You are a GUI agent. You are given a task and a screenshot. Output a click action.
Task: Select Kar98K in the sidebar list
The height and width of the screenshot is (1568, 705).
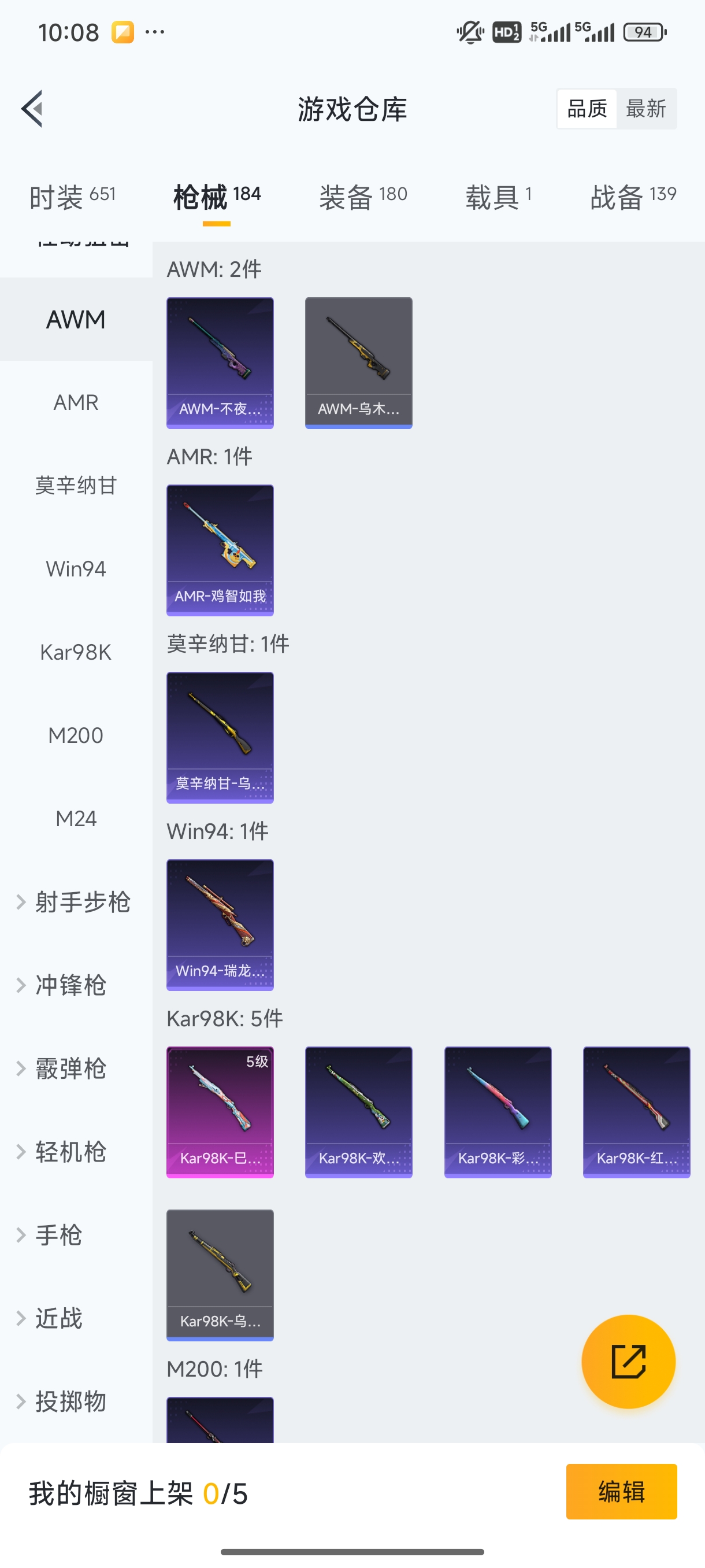pyautogui.click(x=76, y=651)
